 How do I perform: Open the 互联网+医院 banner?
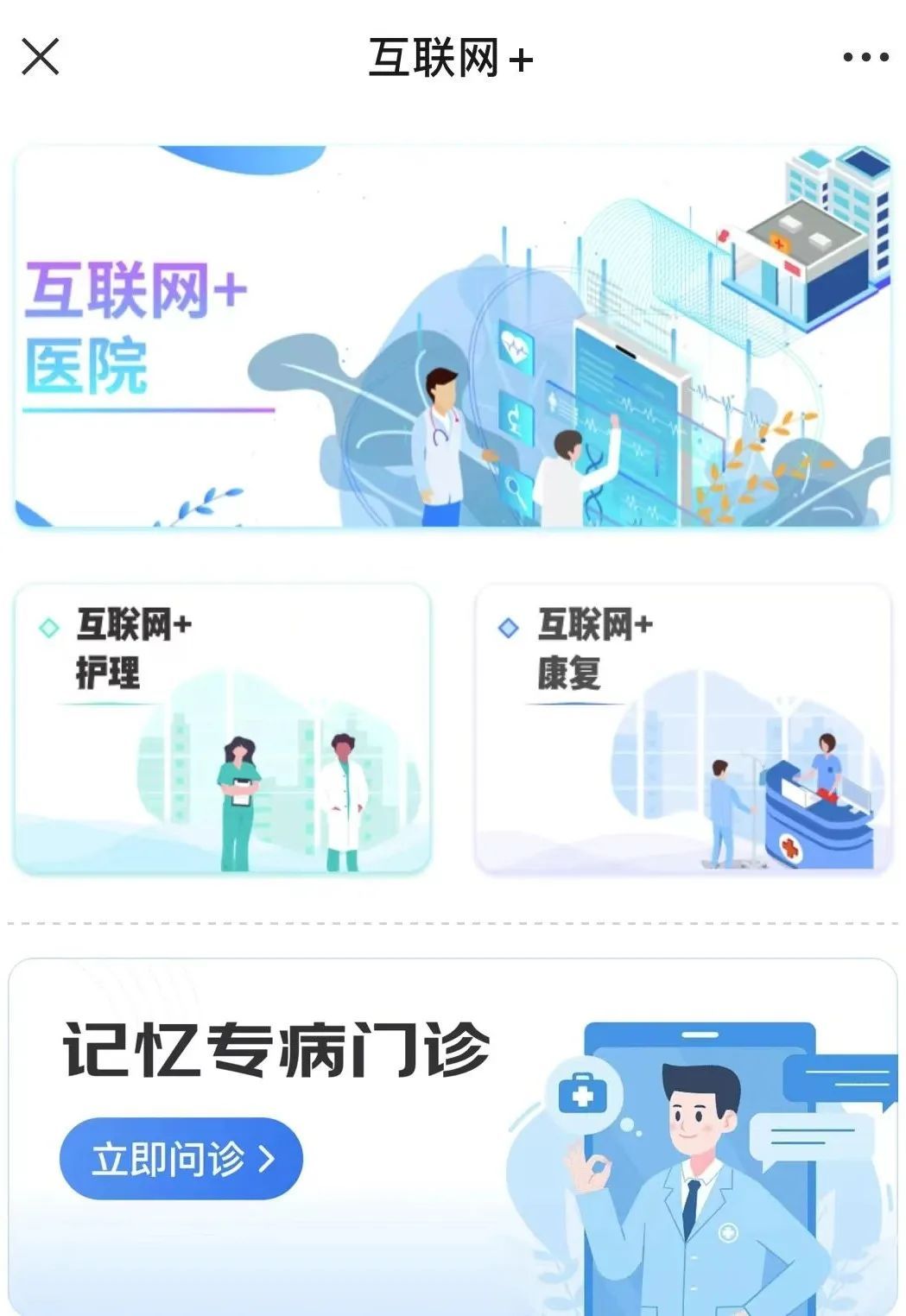[452, 337]
